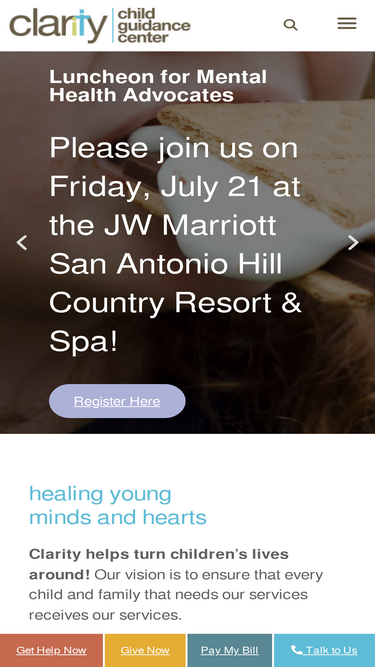Tap the Register Here button
The width and height of the screenshot is (375, 667).
click(117, 401)
